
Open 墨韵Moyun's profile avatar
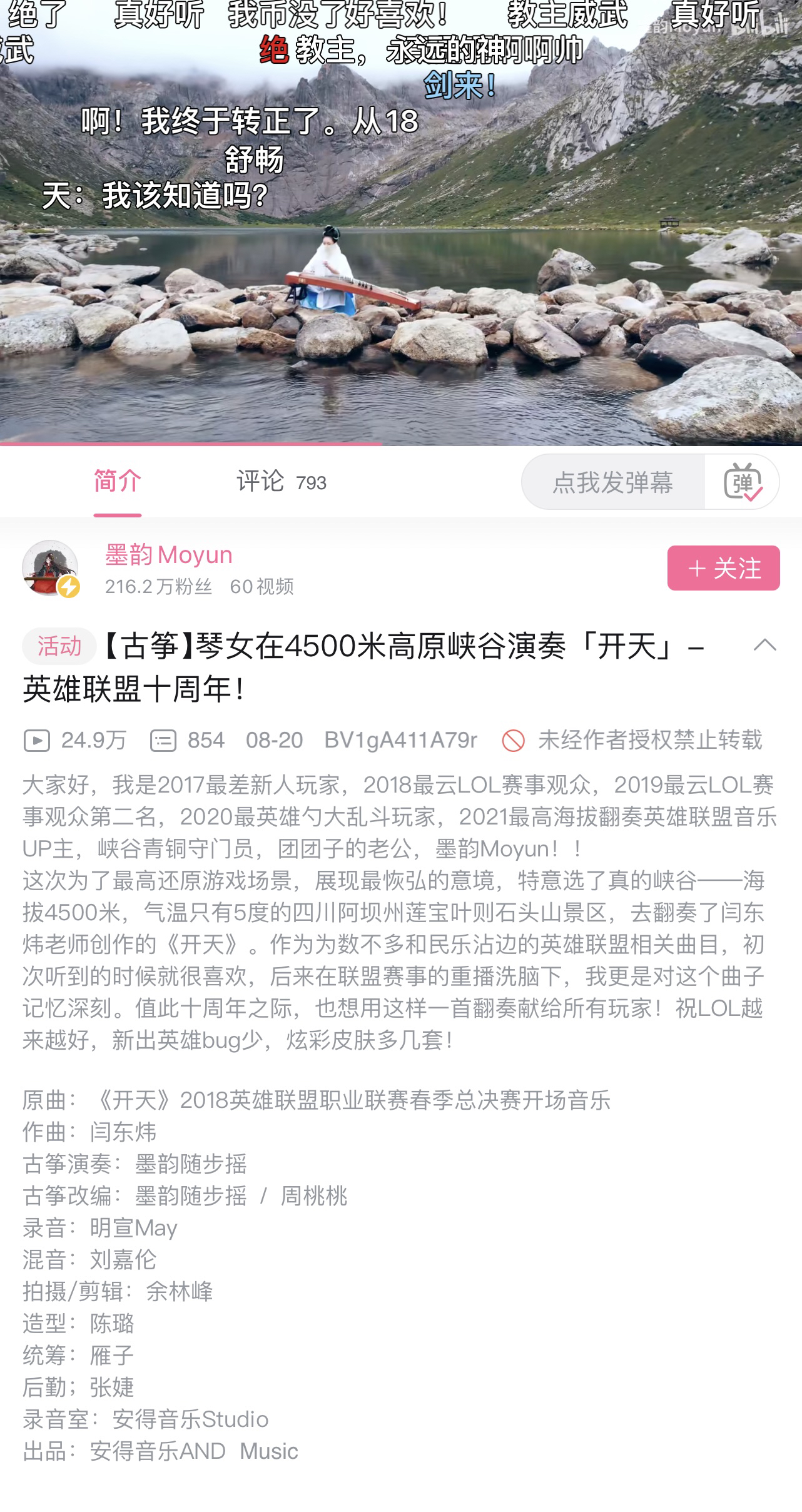tap(51, 568)
